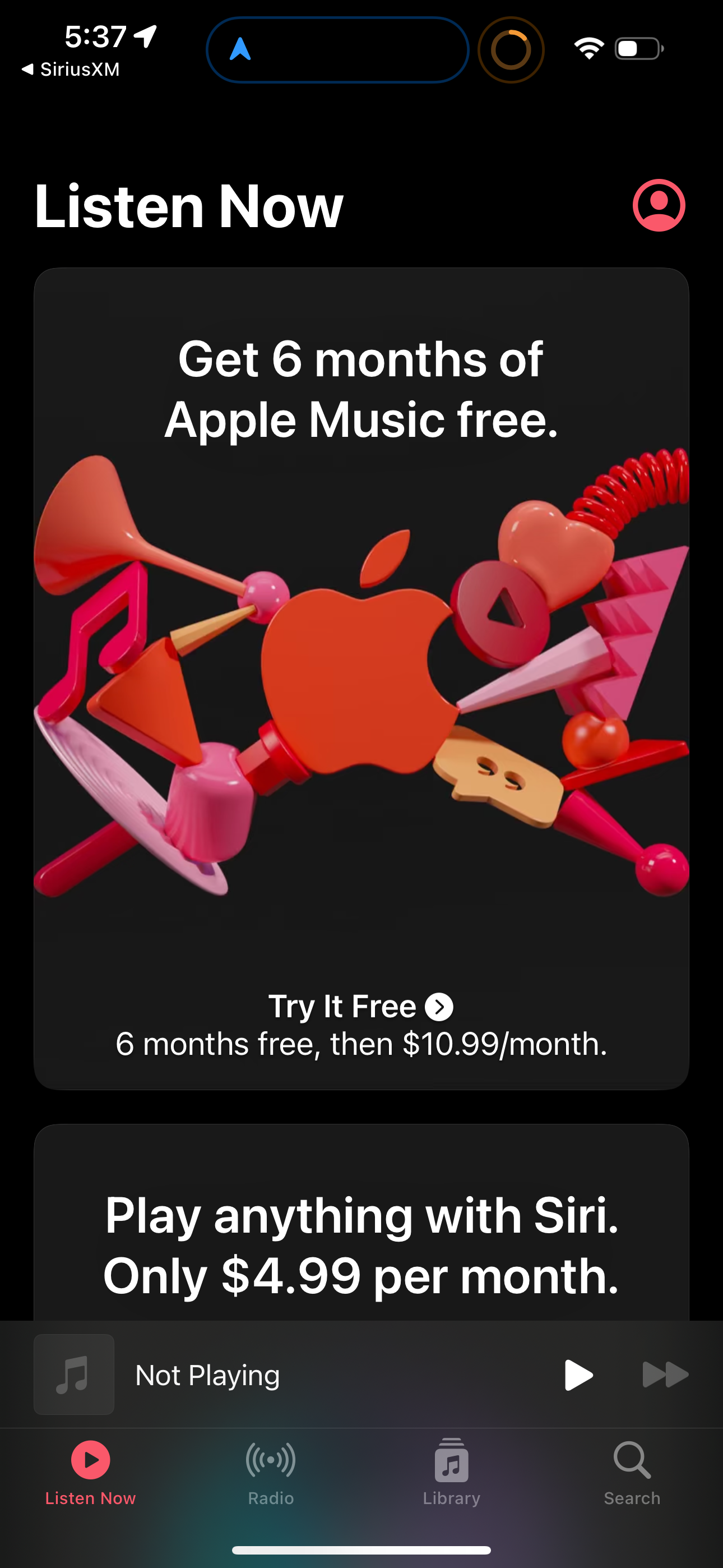Select the Radio tab icon
The width and height of the screenshot is (723, 1568).
tap(270, 1460)
